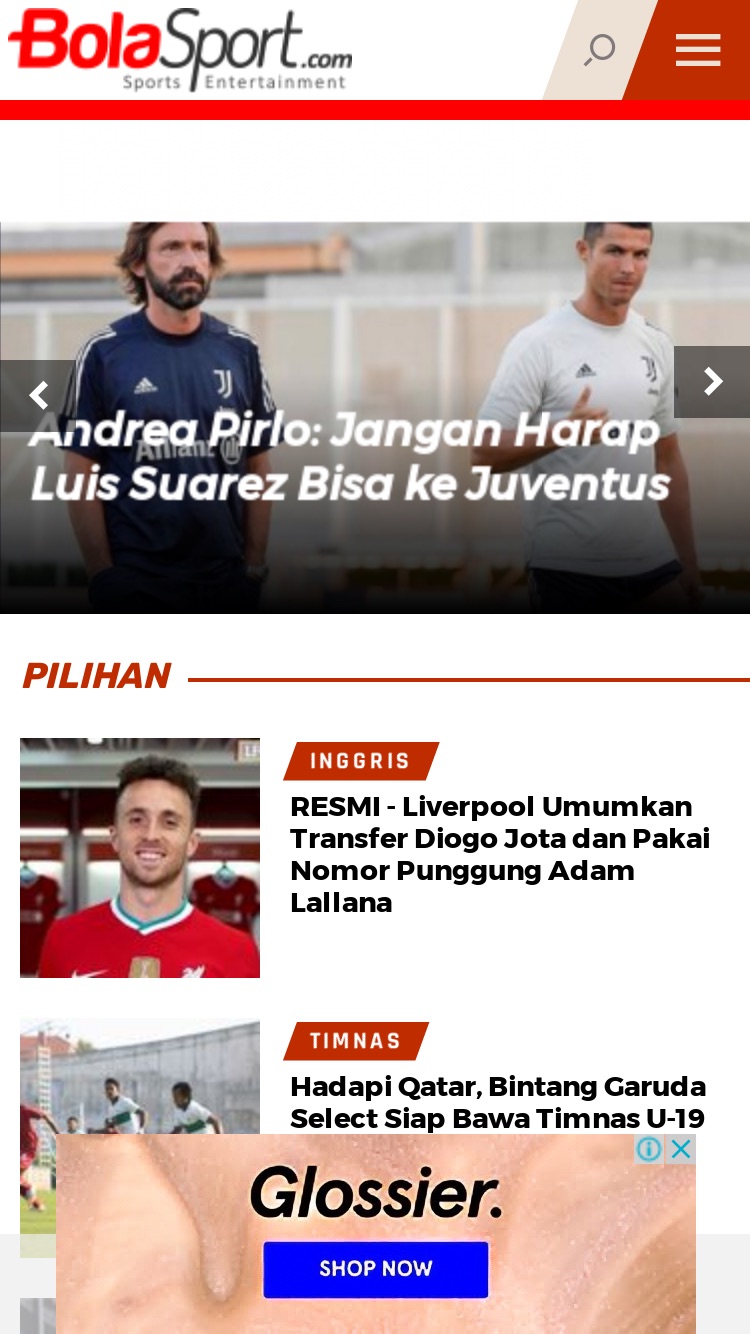Open the hamburger menu

(697, 50)
